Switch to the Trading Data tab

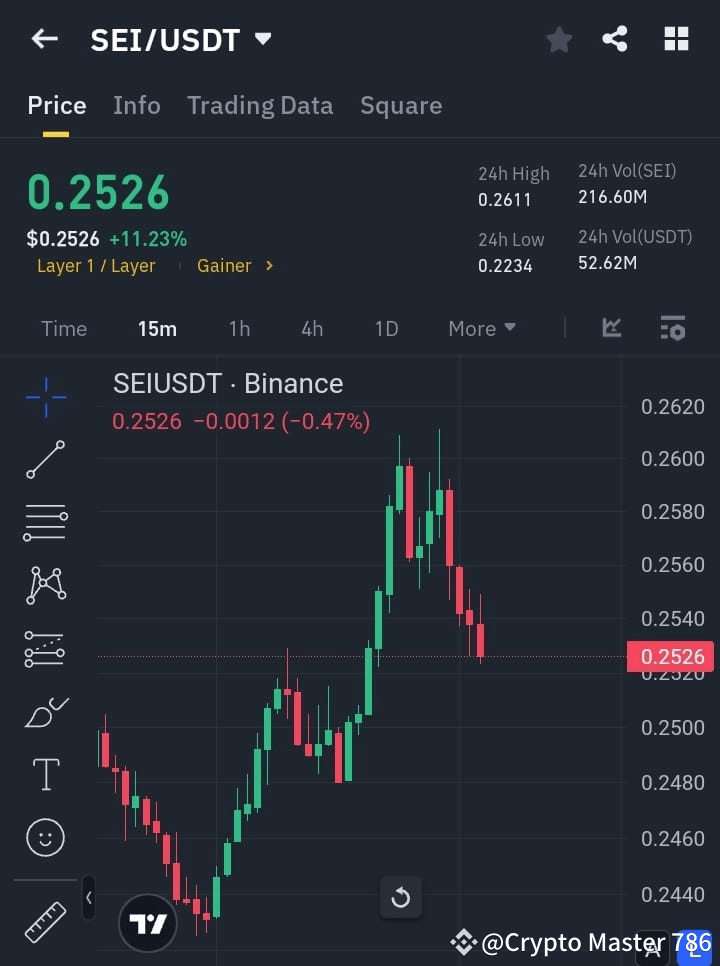pos(260,105)
